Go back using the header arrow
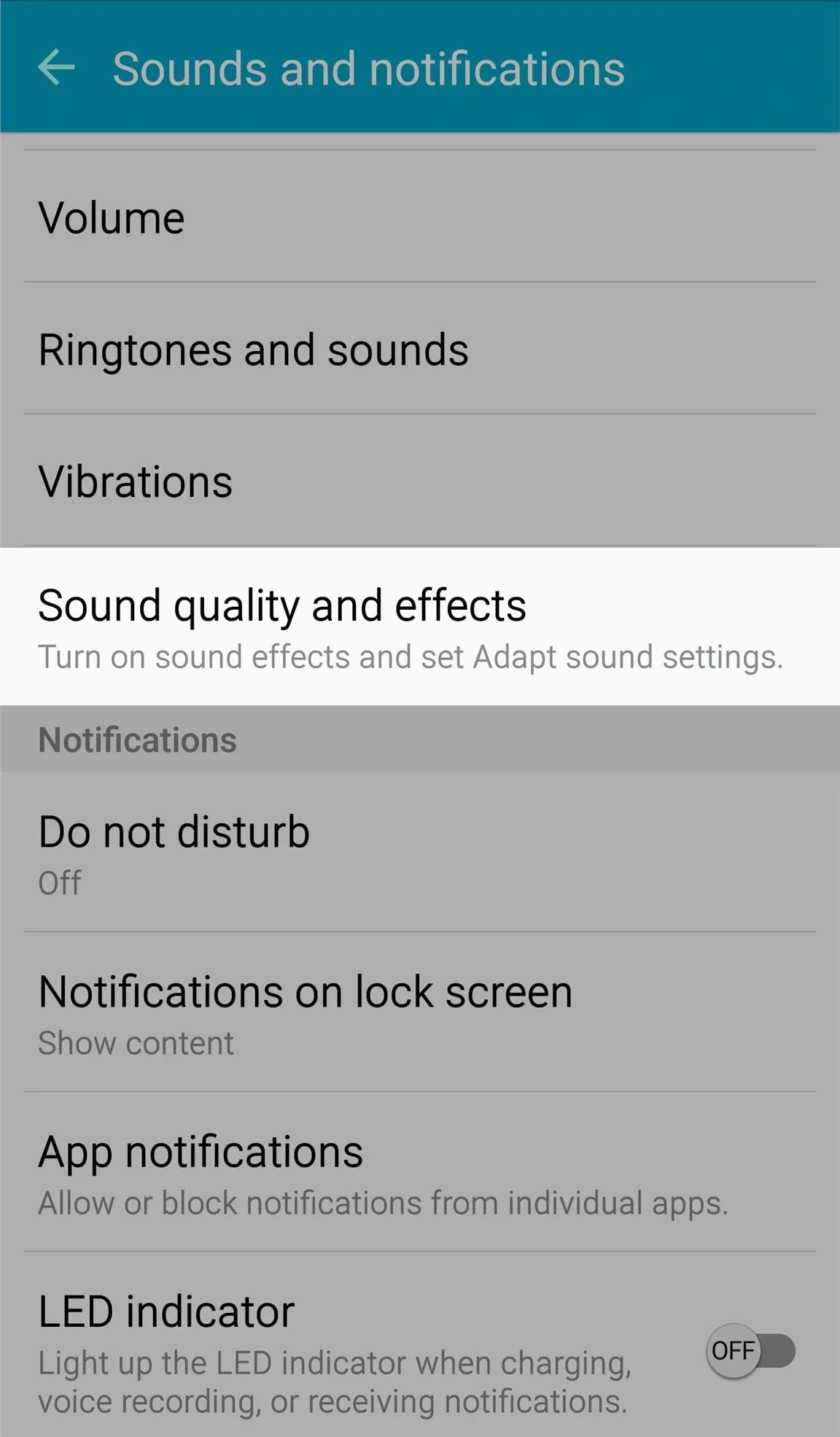840x1437 pixels. point(56,68)
